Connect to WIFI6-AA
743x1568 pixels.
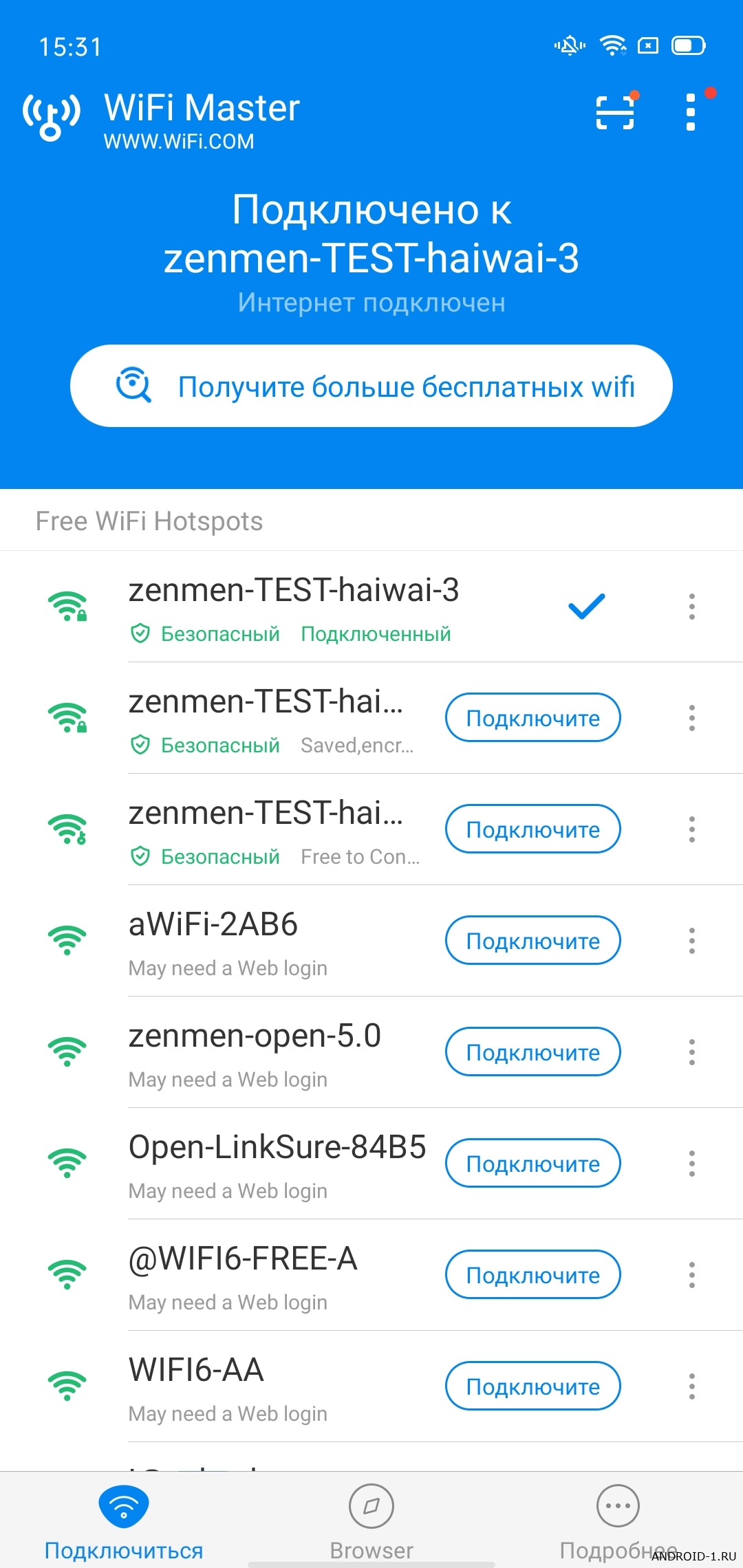click(x=532, y=1386)
